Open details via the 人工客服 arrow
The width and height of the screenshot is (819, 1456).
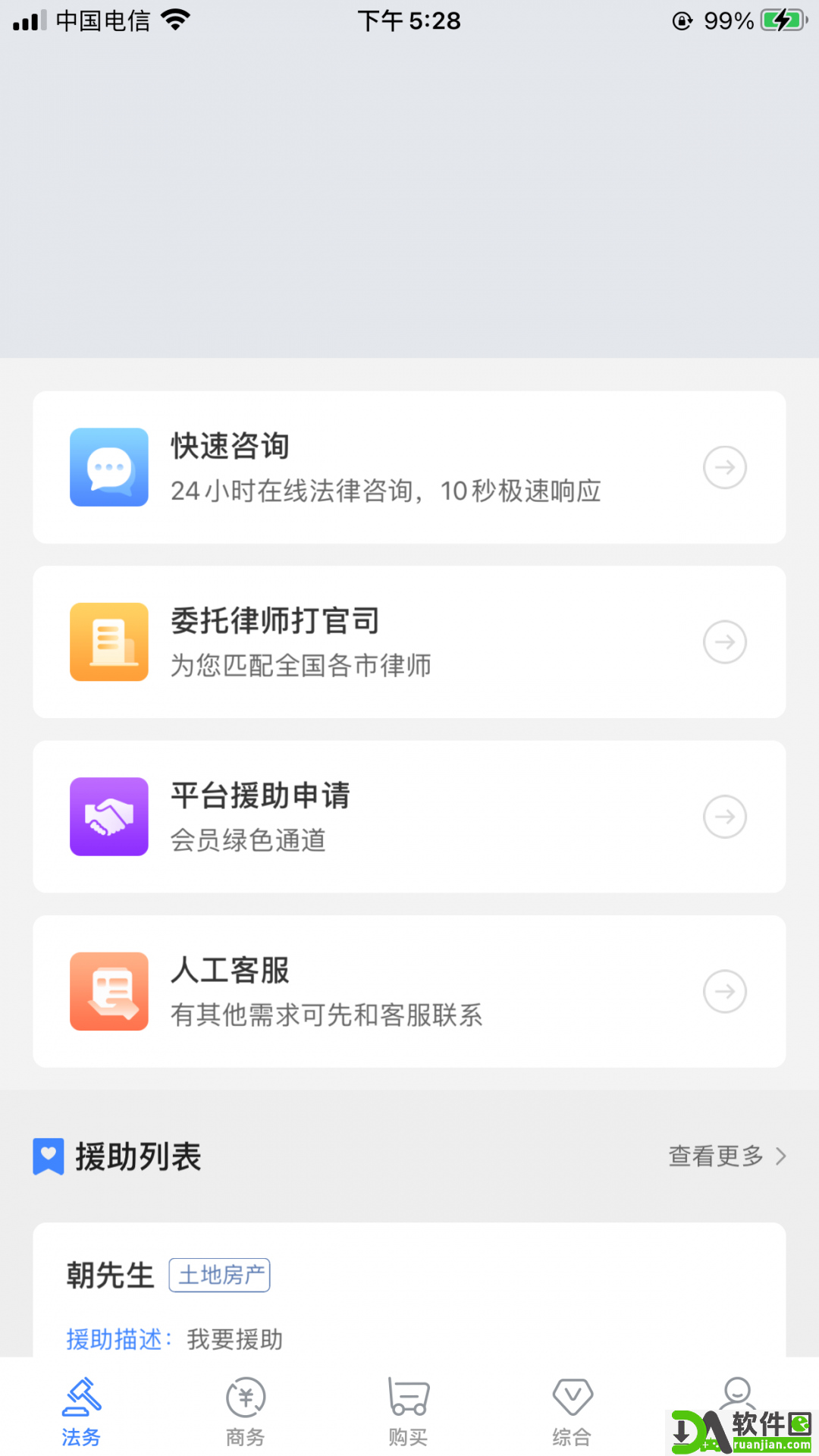pyautogui.click(x=724, y=991)
